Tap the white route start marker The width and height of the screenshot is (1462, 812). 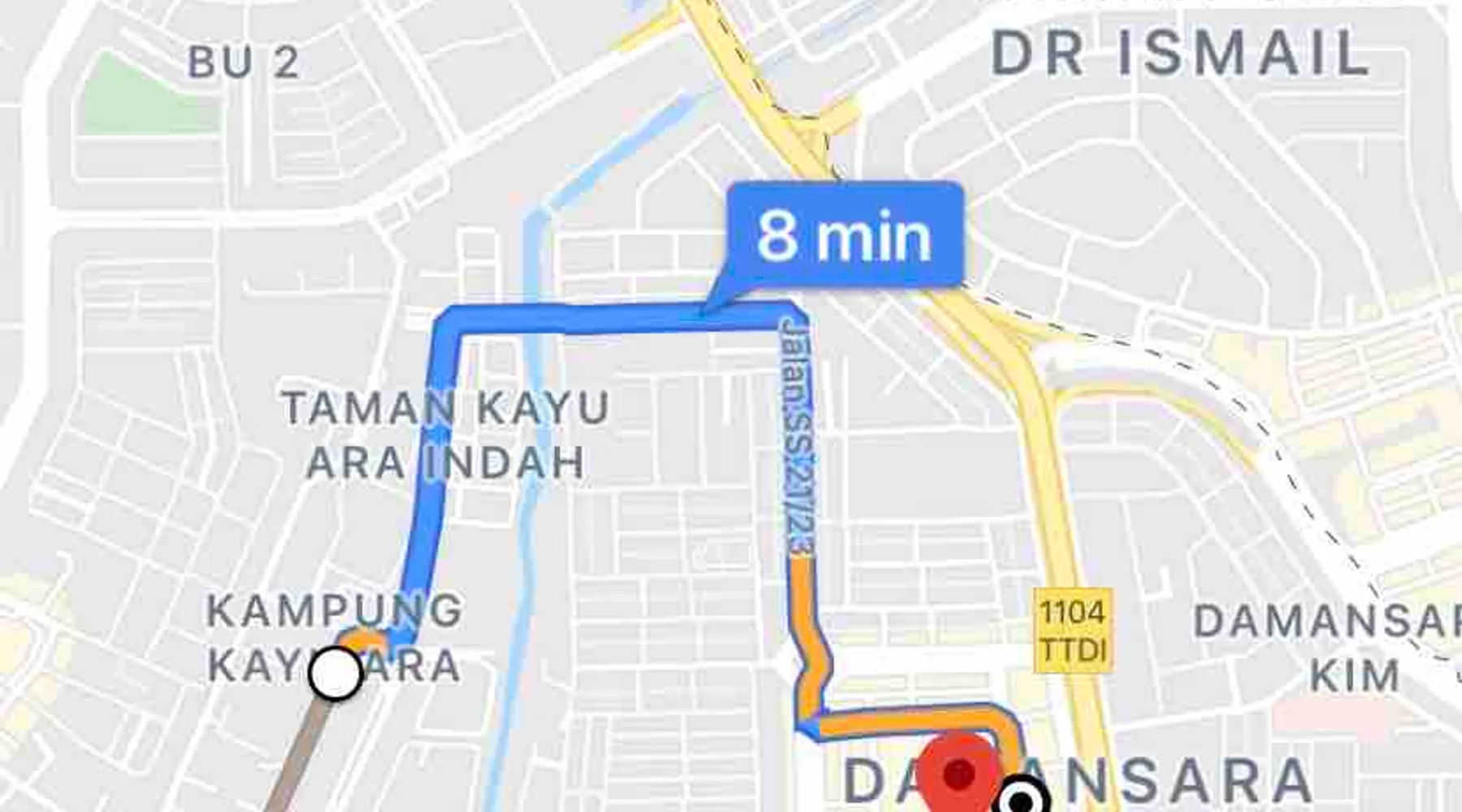pos(335,673)
